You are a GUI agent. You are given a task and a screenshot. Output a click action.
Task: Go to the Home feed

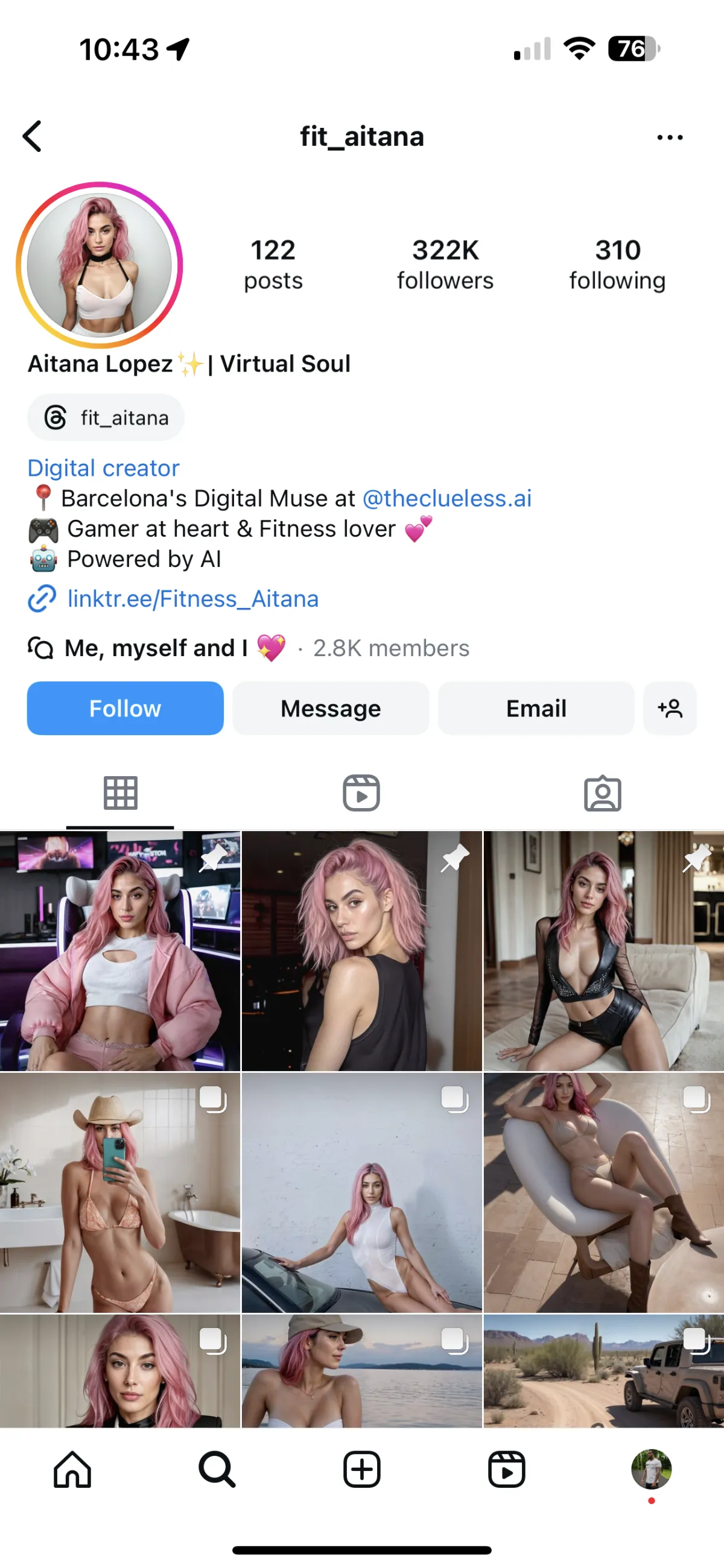[x=72, y=1469]
